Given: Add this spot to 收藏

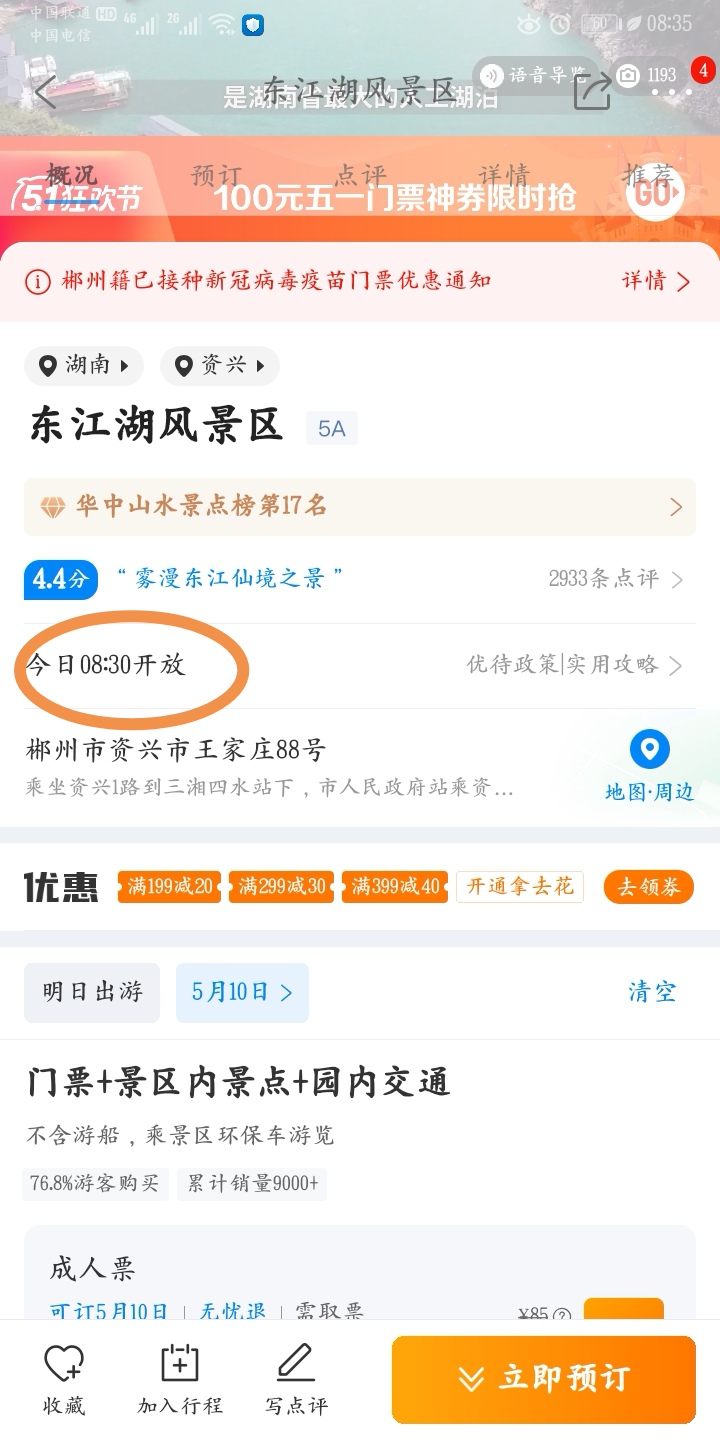Looking at the screenshot, I should tap(64, 1379).
